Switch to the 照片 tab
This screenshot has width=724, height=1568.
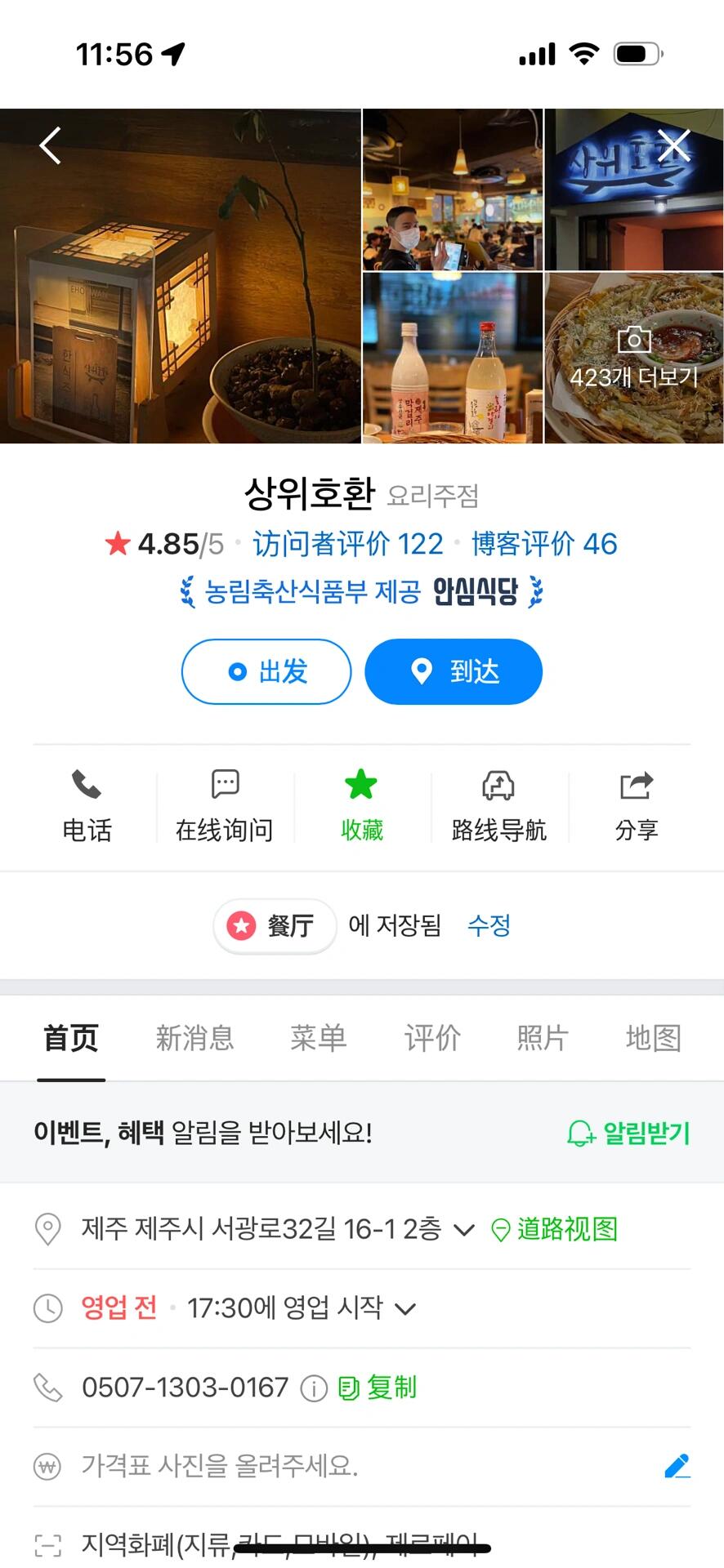[543, 1038]
